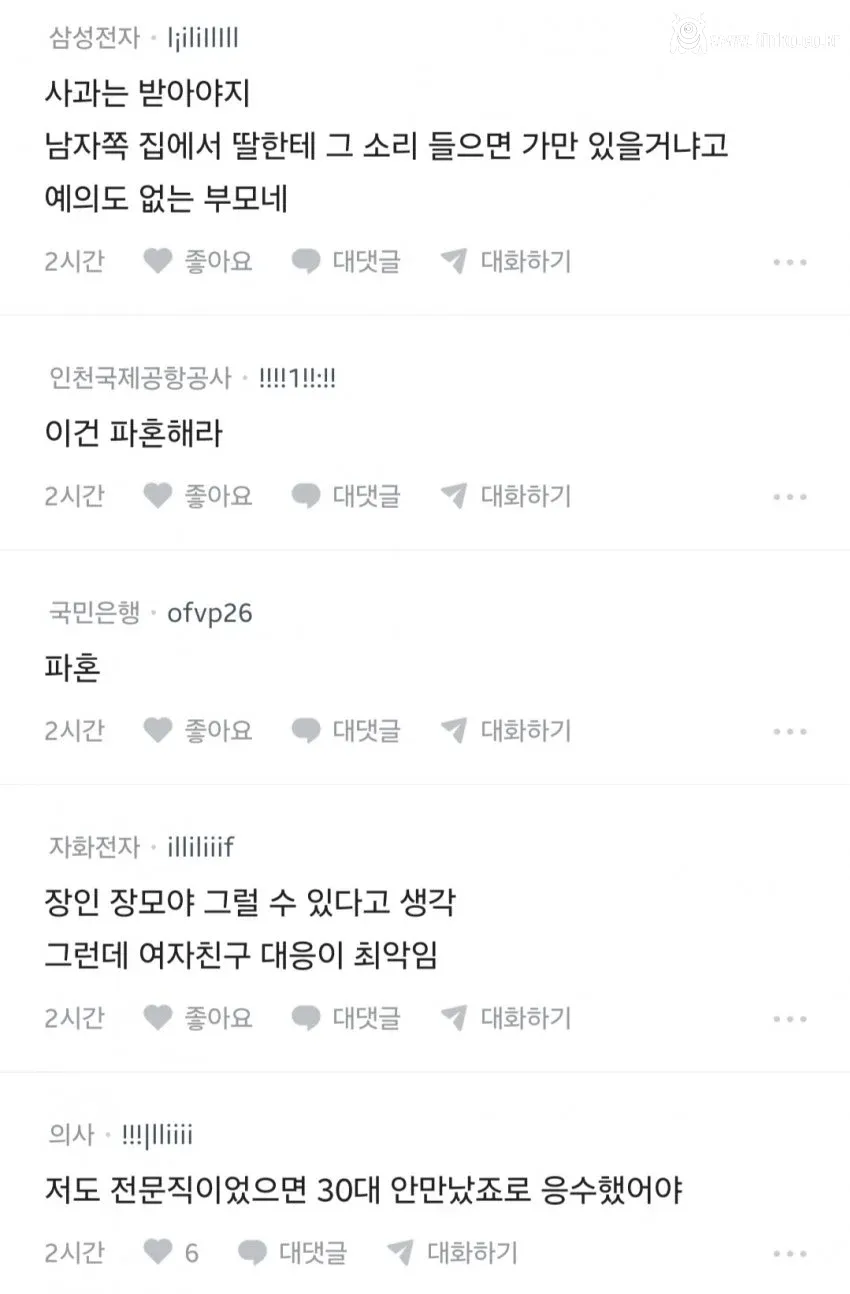
Task: Select the heart icon next to the like count 6
Action: point(158,1252)
